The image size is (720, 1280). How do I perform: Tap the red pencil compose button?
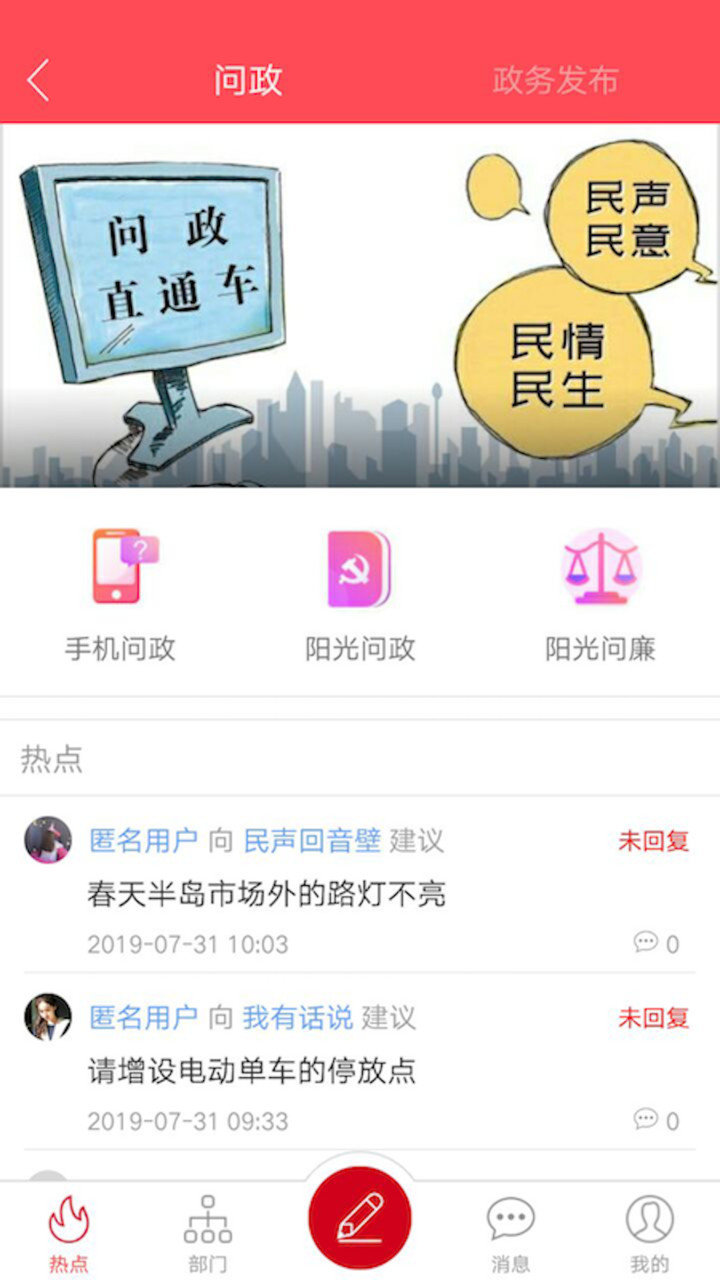pyautogui.click(x=360, y=1216)
